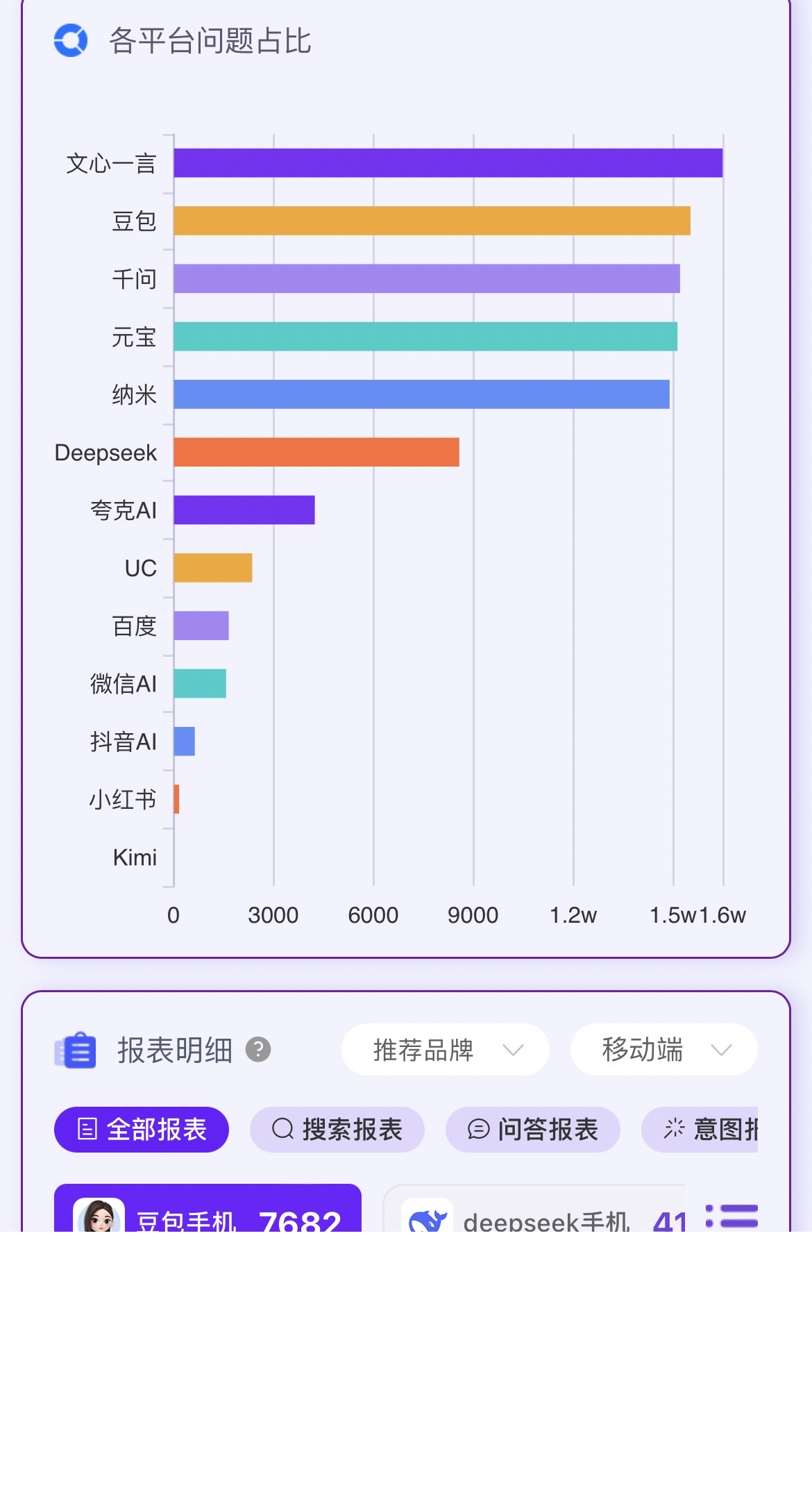Expand the 移动端 dropdown
Viewport: 812px width, 1490px height.
[x=663, y=1049]
